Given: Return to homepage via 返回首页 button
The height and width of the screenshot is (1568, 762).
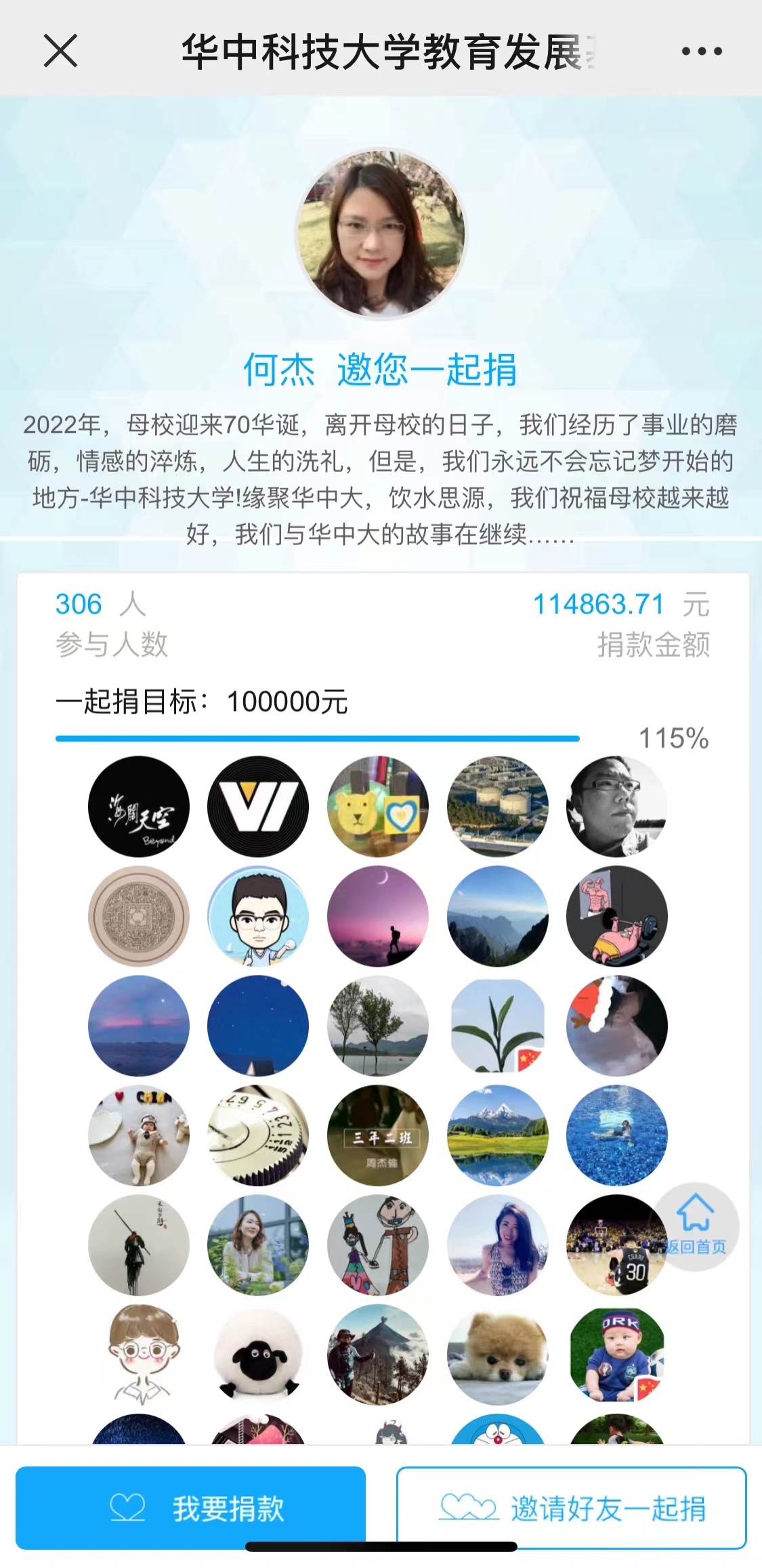Looking at the screenshot, I should click(696, 1226).
